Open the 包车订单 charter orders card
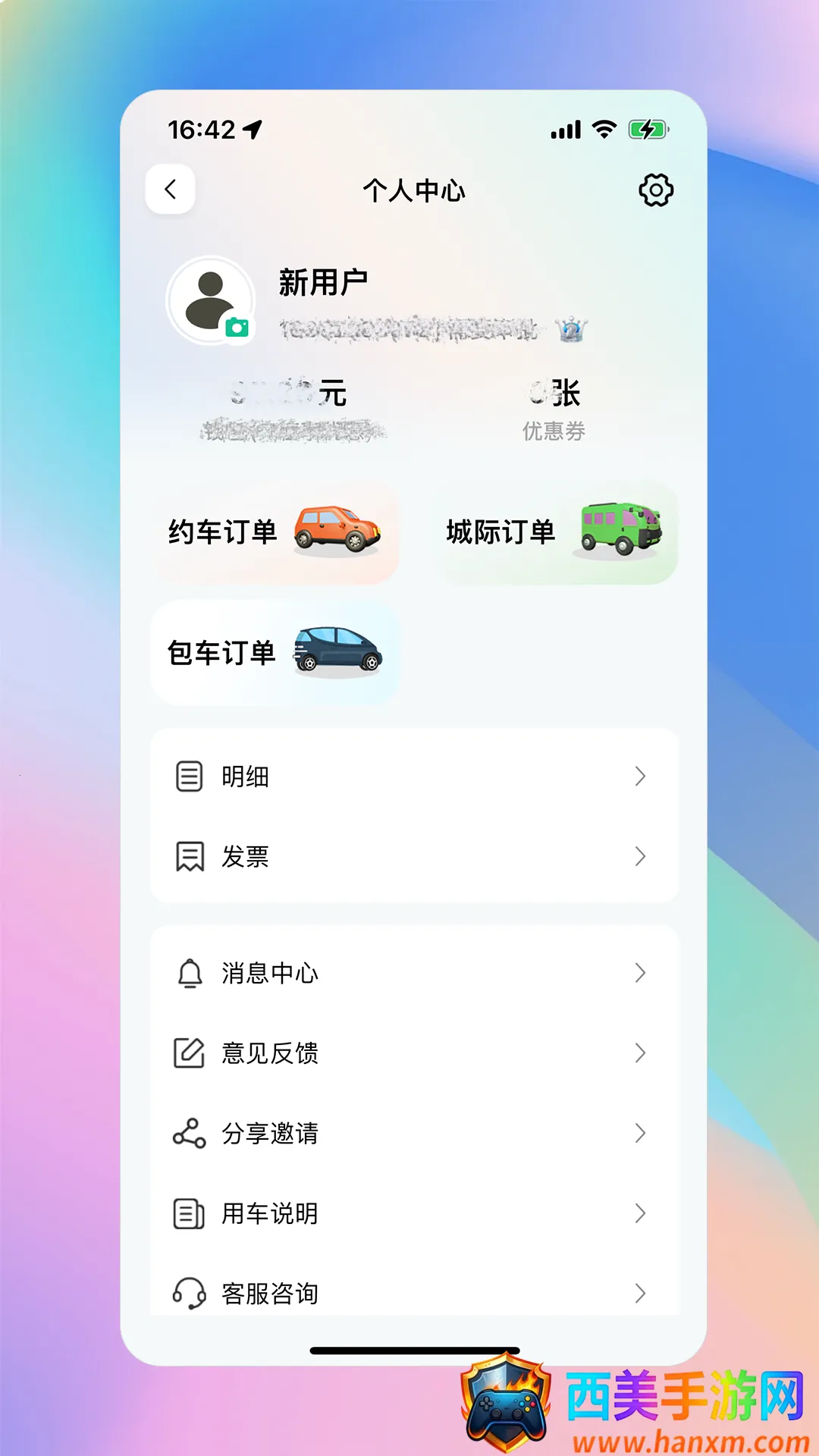Viewport: 819px width, 1456px height. coord(275,653)
